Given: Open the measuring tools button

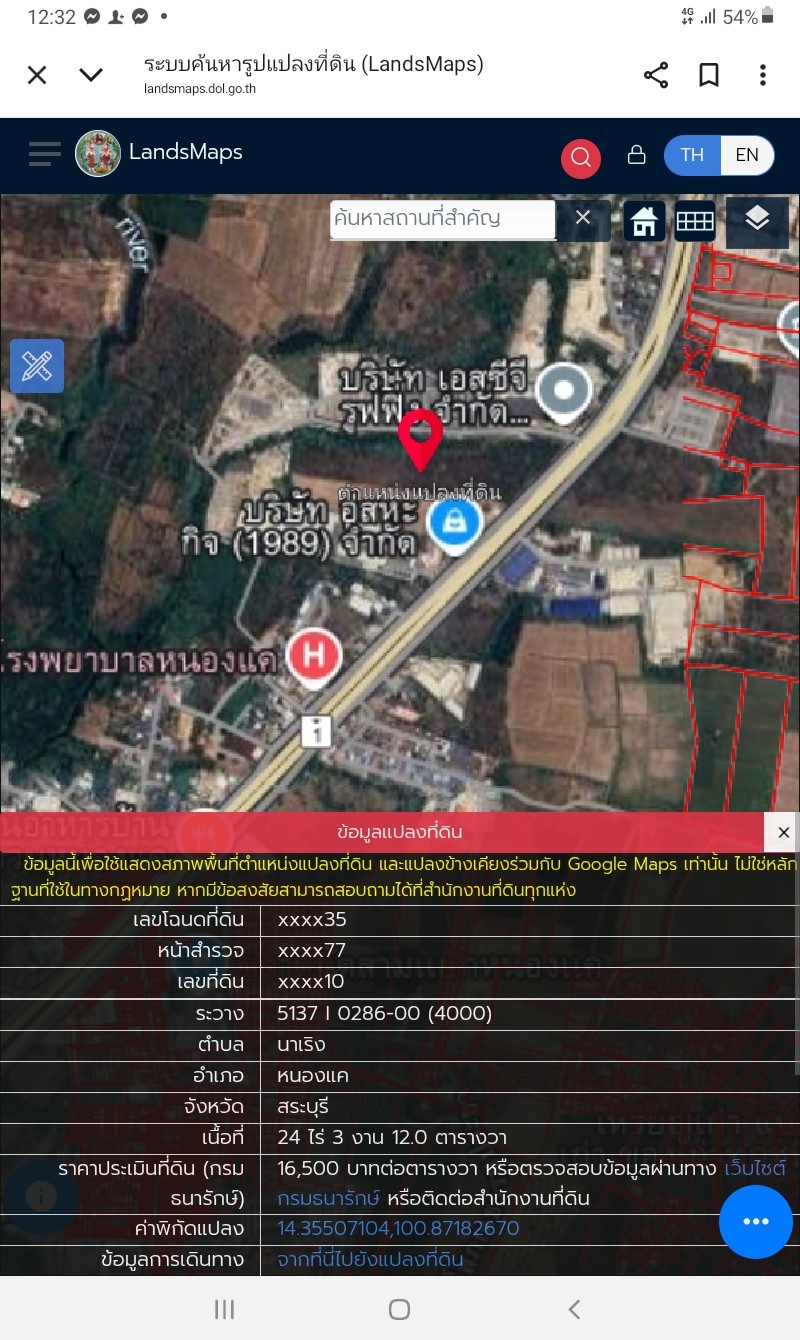Looking at the screenshot, I should tap(37, 366).
